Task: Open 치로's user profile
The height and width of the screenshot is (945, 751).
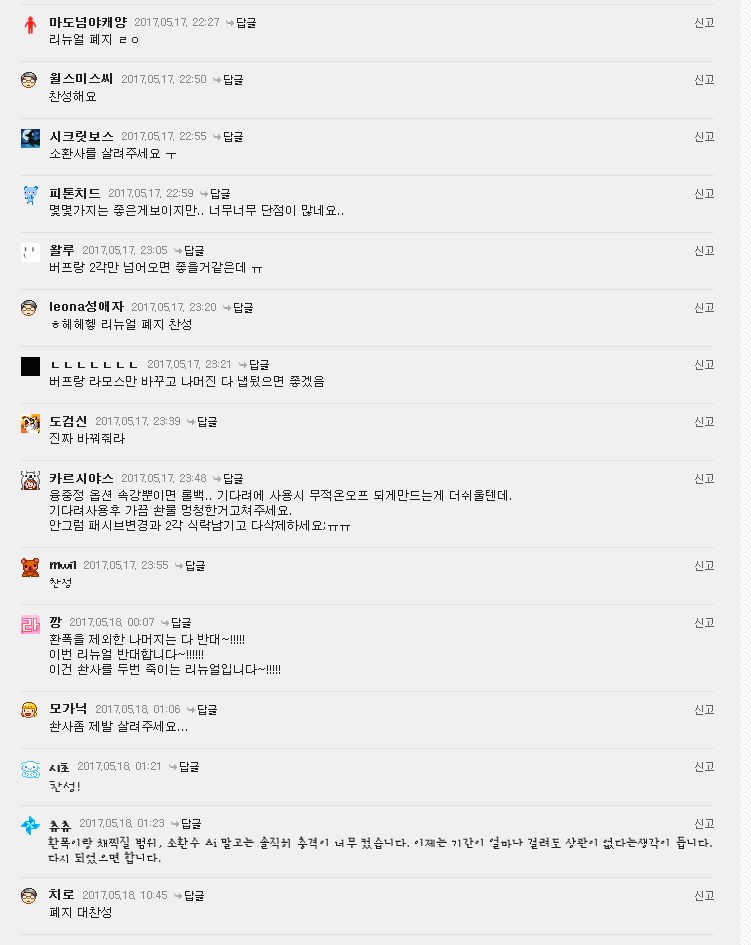Action: [61, 894]
